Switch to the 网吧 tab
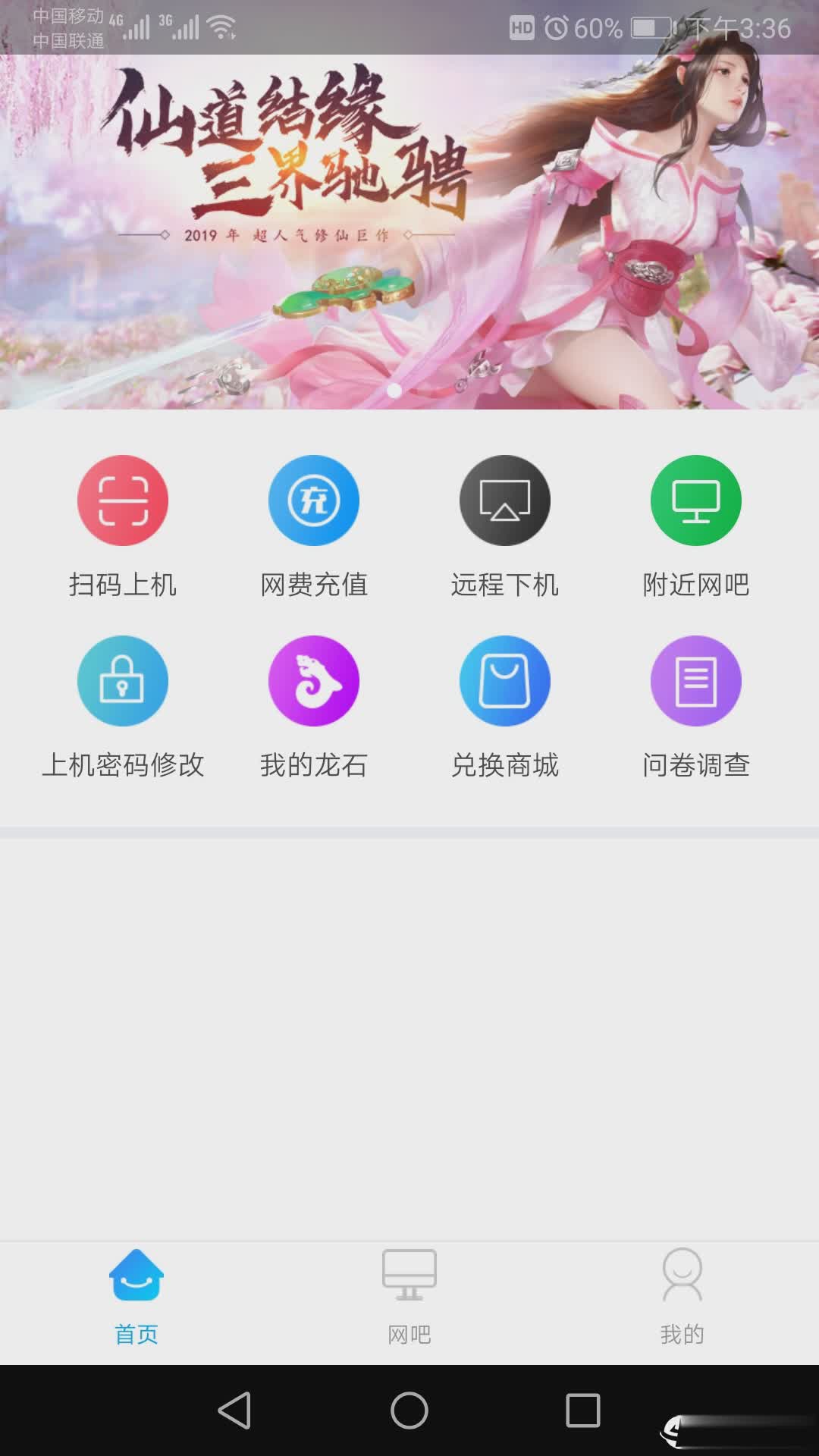Screen dimensions: 819x1456 coord(409,1289)
